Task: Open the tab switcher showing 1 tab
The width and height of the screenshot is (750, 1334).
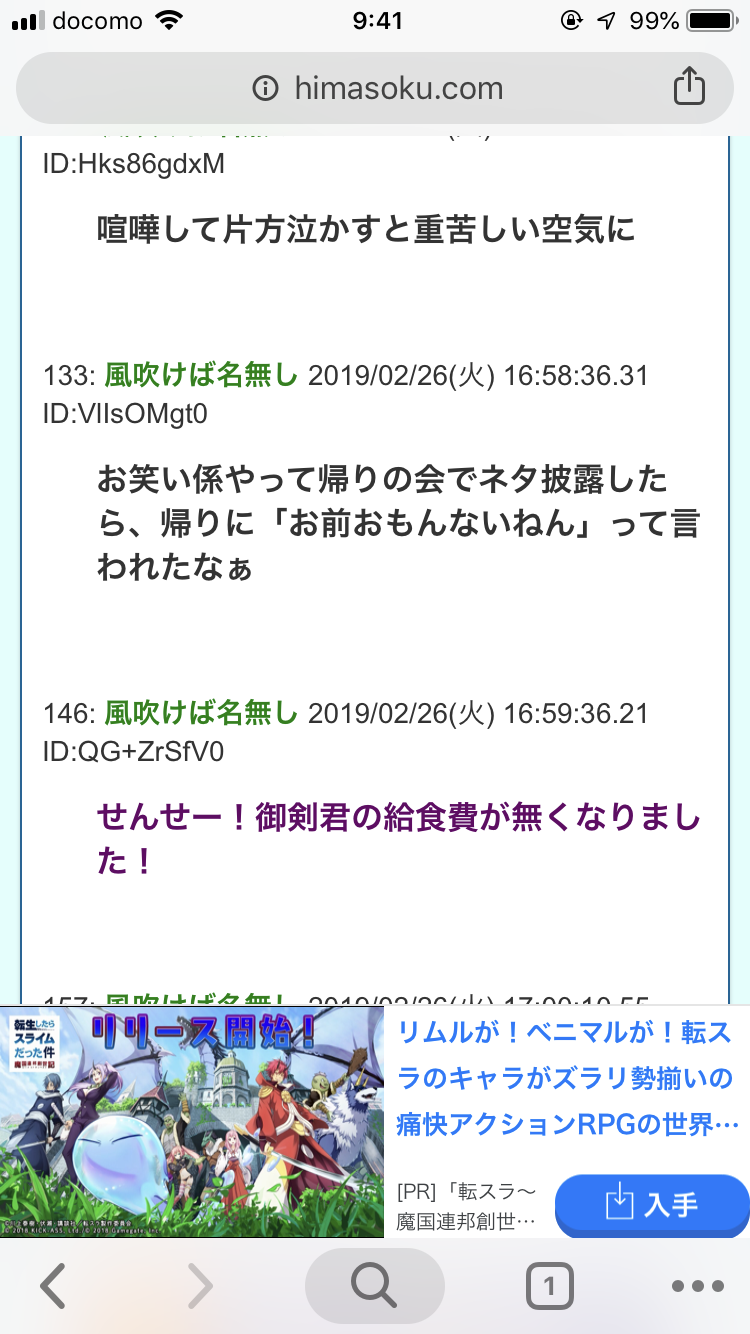Action: (x=549, y=1285)
